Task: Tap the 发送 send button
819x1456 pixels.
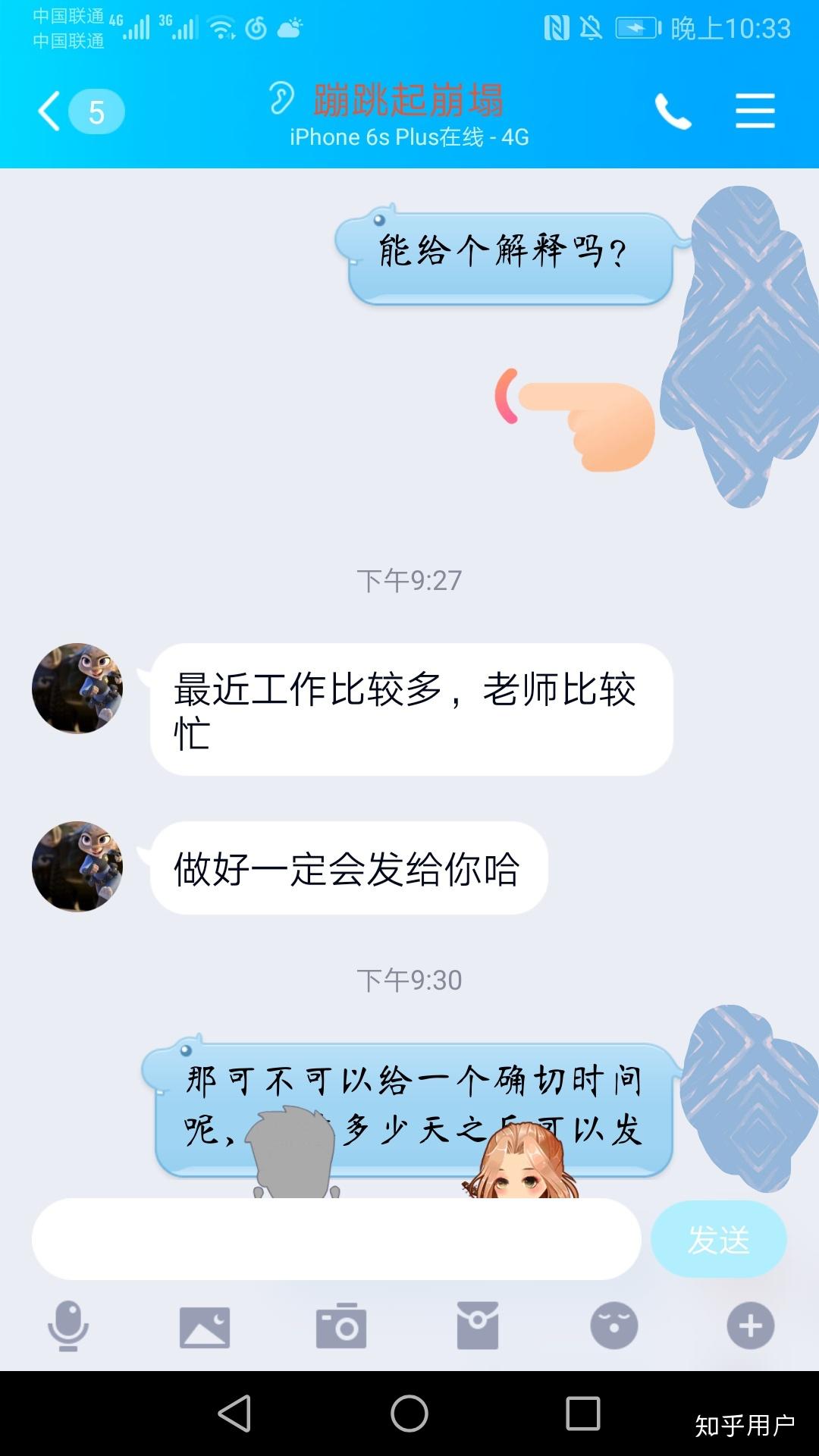Action: (x=718, y=1239)
